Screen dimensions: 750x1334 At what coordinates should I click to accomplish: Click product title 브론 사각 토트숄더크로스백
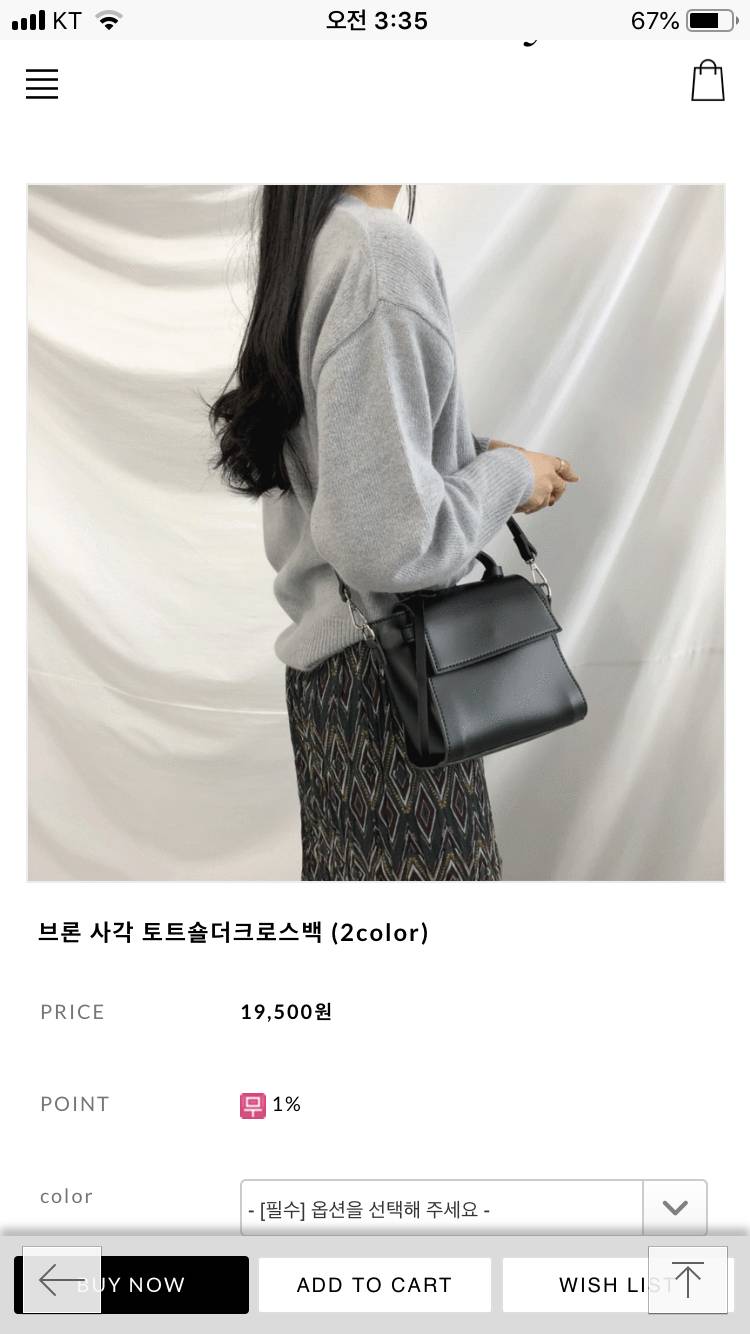pos(233,933)
